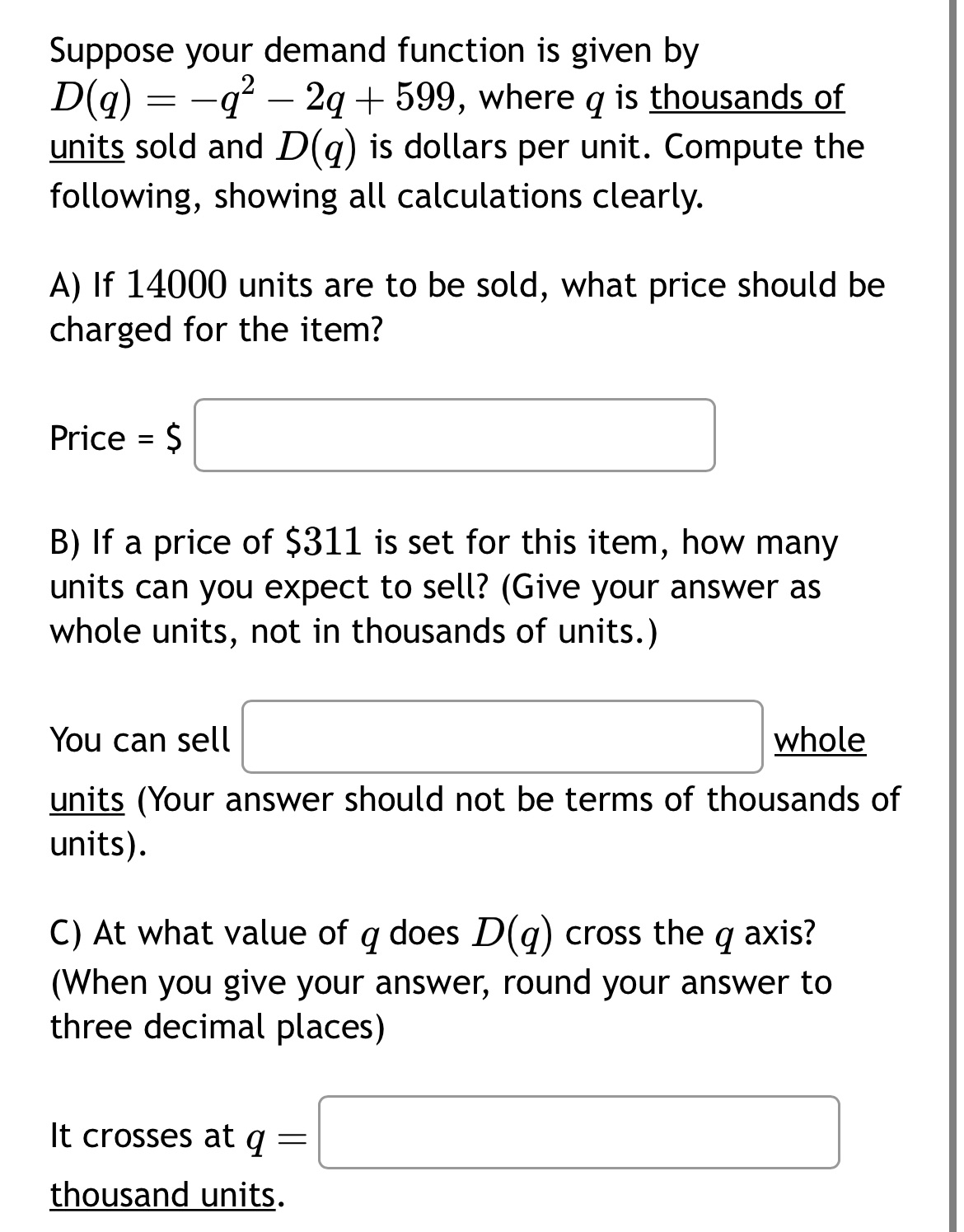Click inside the Part A price field
964x1232 pixels.
[455, 436]
